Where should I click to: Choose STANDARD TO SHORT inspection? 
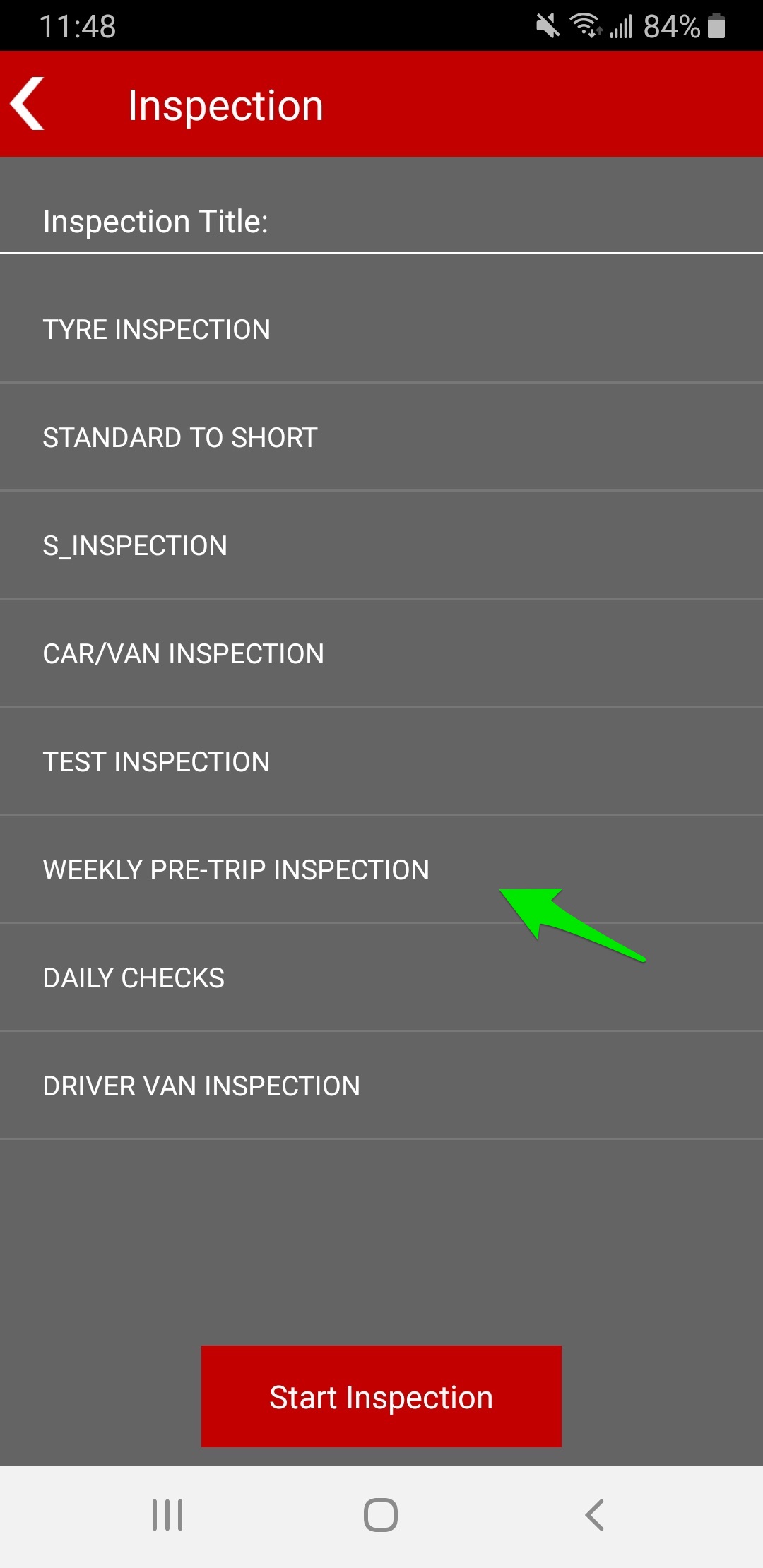pos(381,437)
